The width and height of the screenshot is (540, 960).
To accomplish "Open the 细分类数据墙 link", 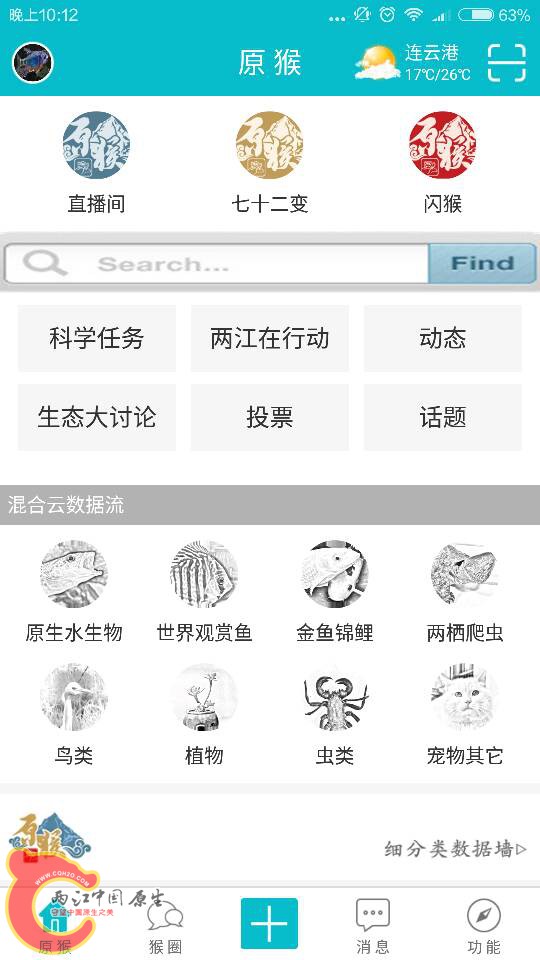I will click(x=456, y=849).
